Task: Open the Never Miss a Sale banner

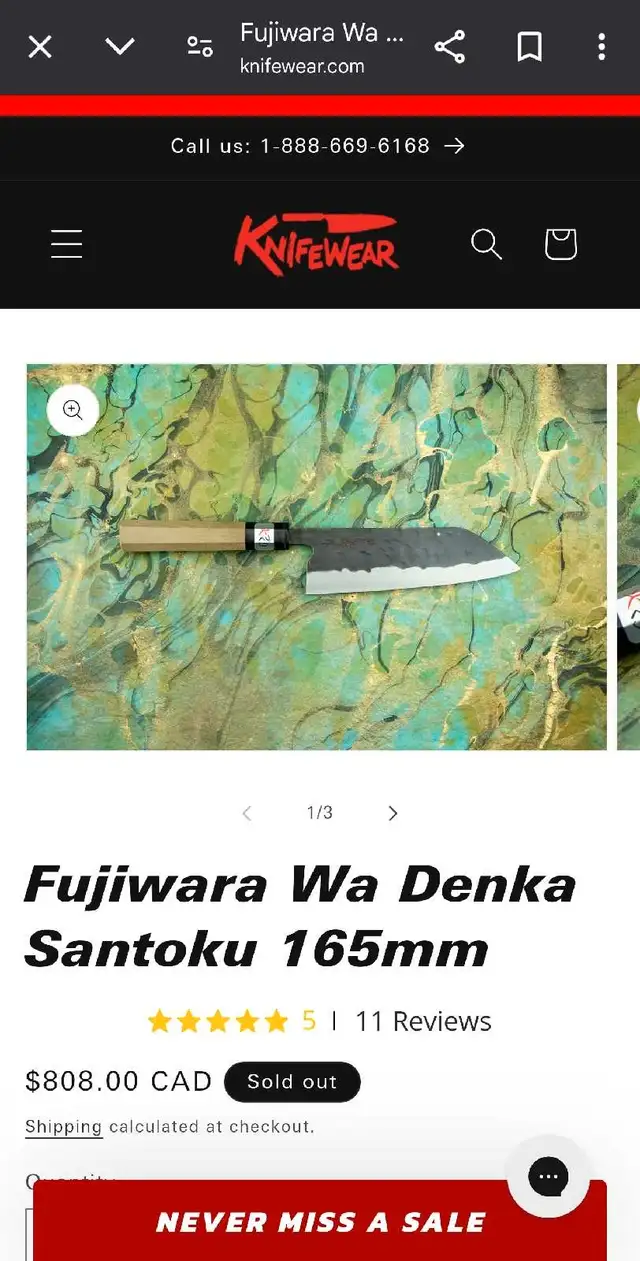Action: tap(320, 1221)
